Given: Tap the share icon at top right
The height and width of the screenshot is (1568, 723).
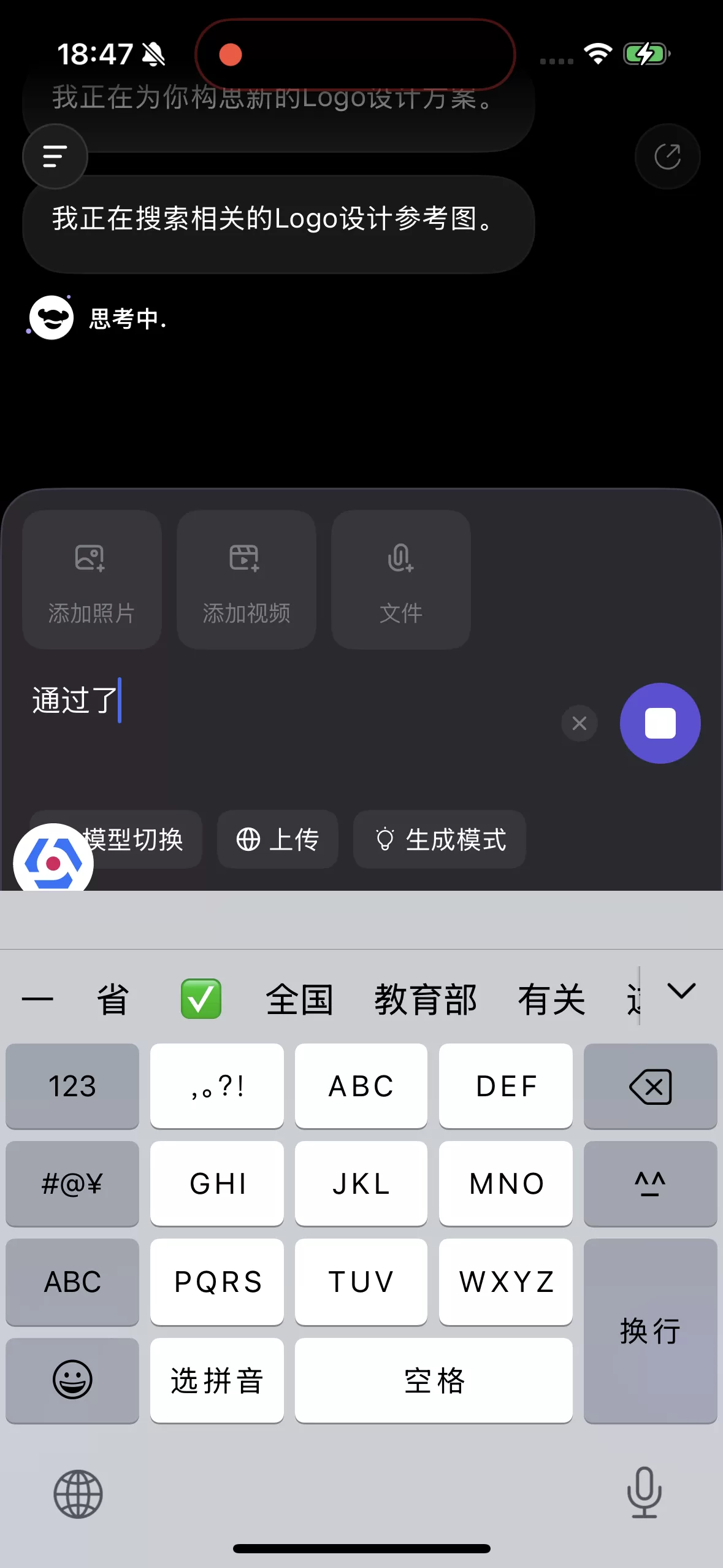Looking at the screenshot, I should tap(667, 156).
